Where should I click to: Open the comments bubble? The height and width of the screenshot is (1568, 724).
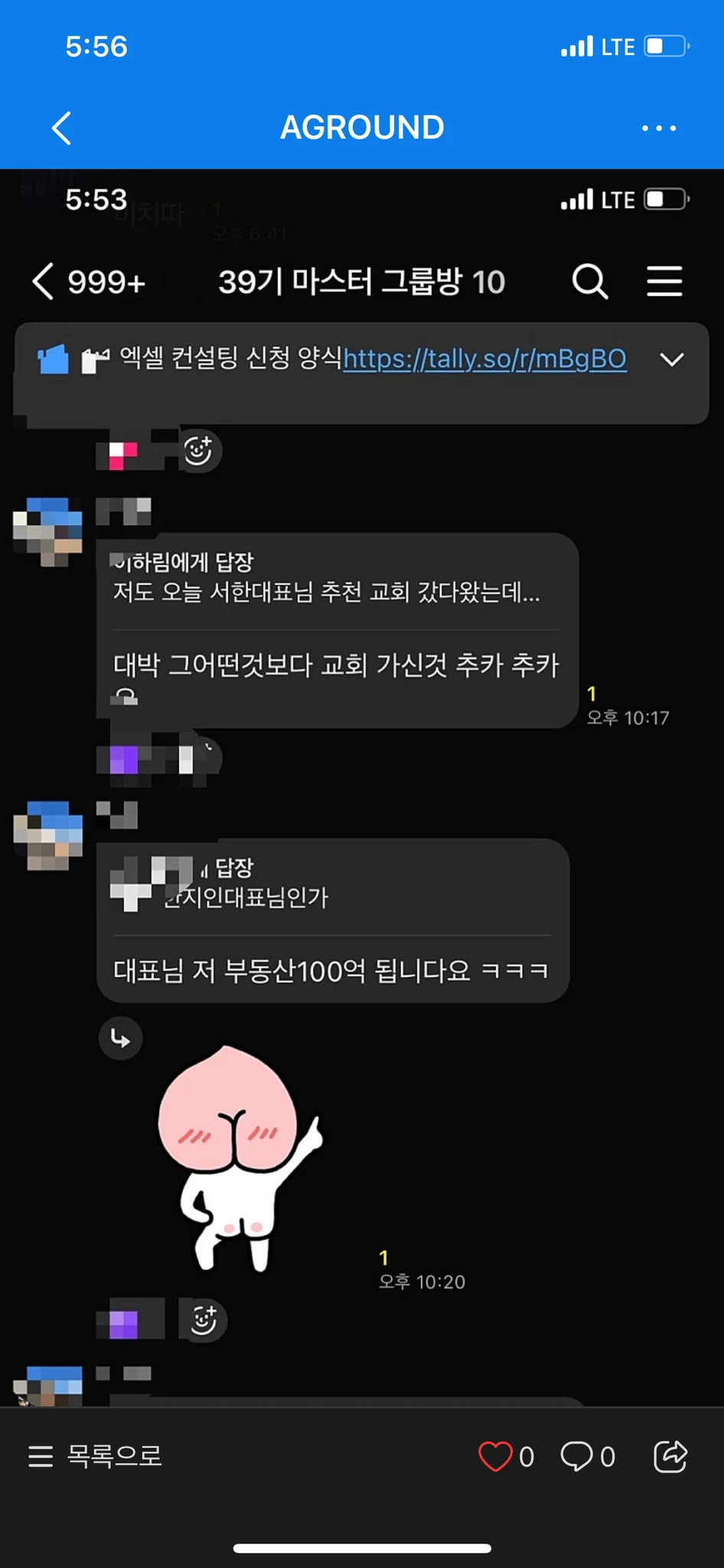click(x=576, y=1455)
